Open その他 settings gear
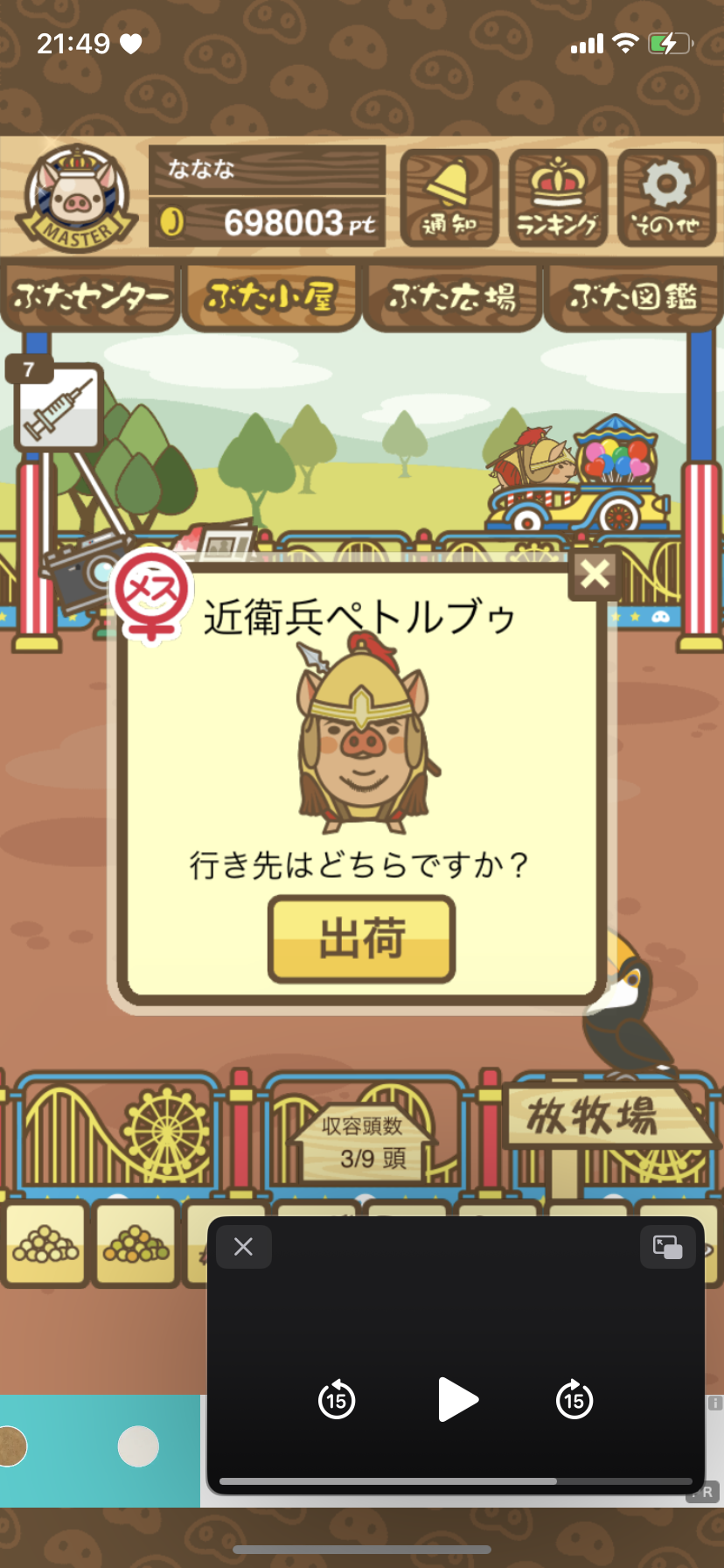Viewport: 724px width, 1568px height. (666, 198)
